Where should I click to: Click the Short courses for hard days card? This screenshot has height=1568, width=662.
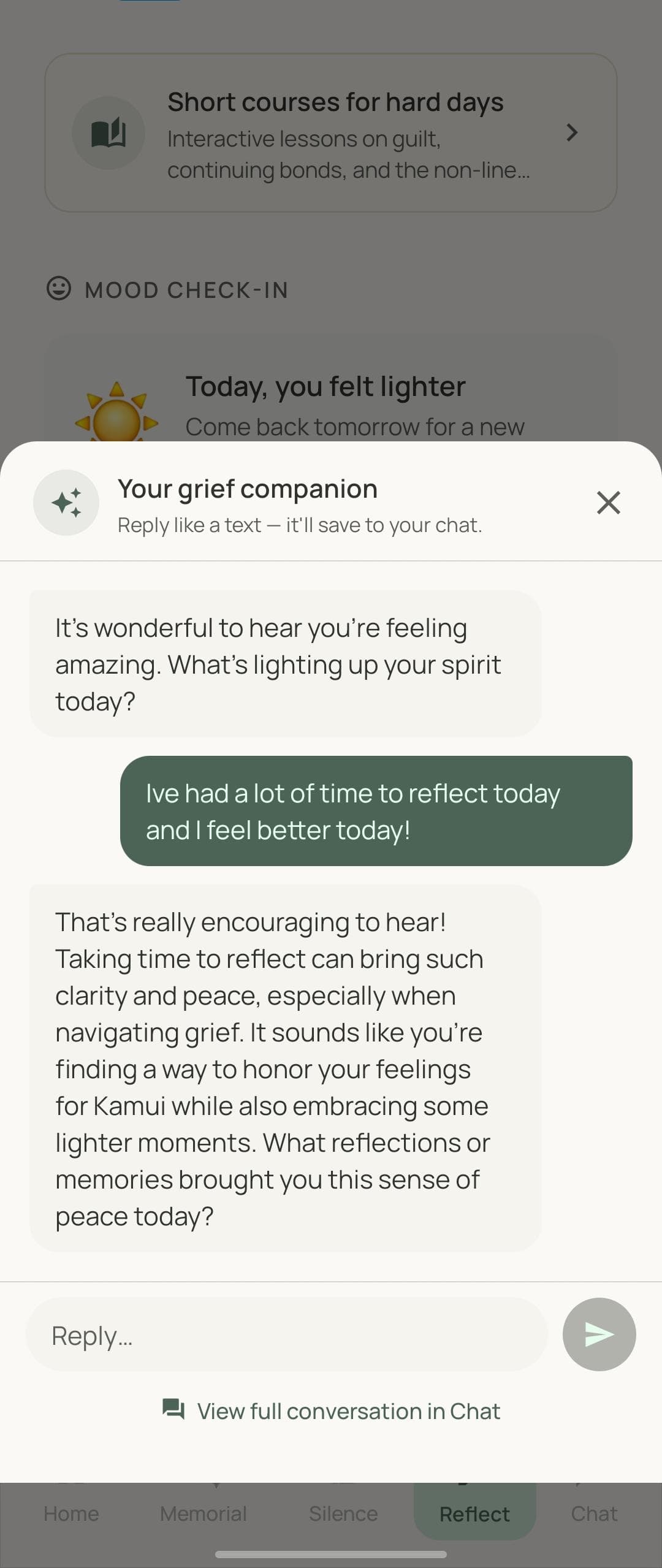coord(331,131)
